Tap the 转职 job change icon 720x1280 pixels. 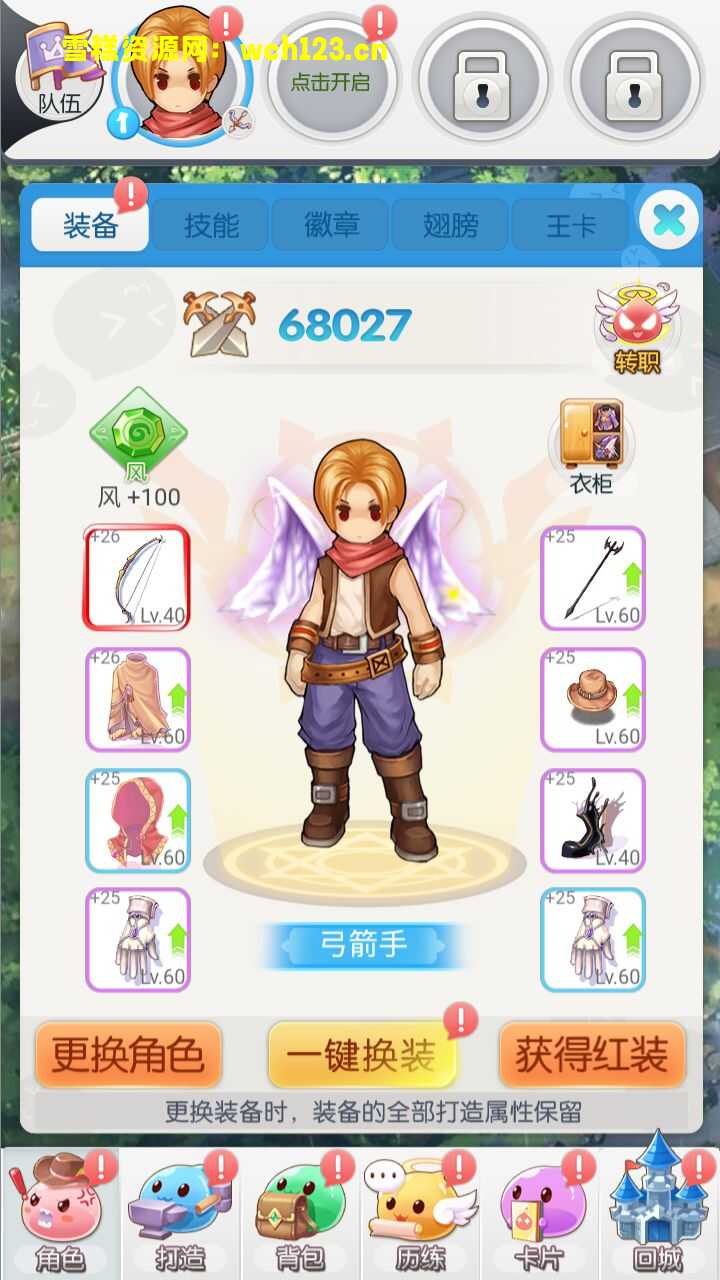coord(637,329)
